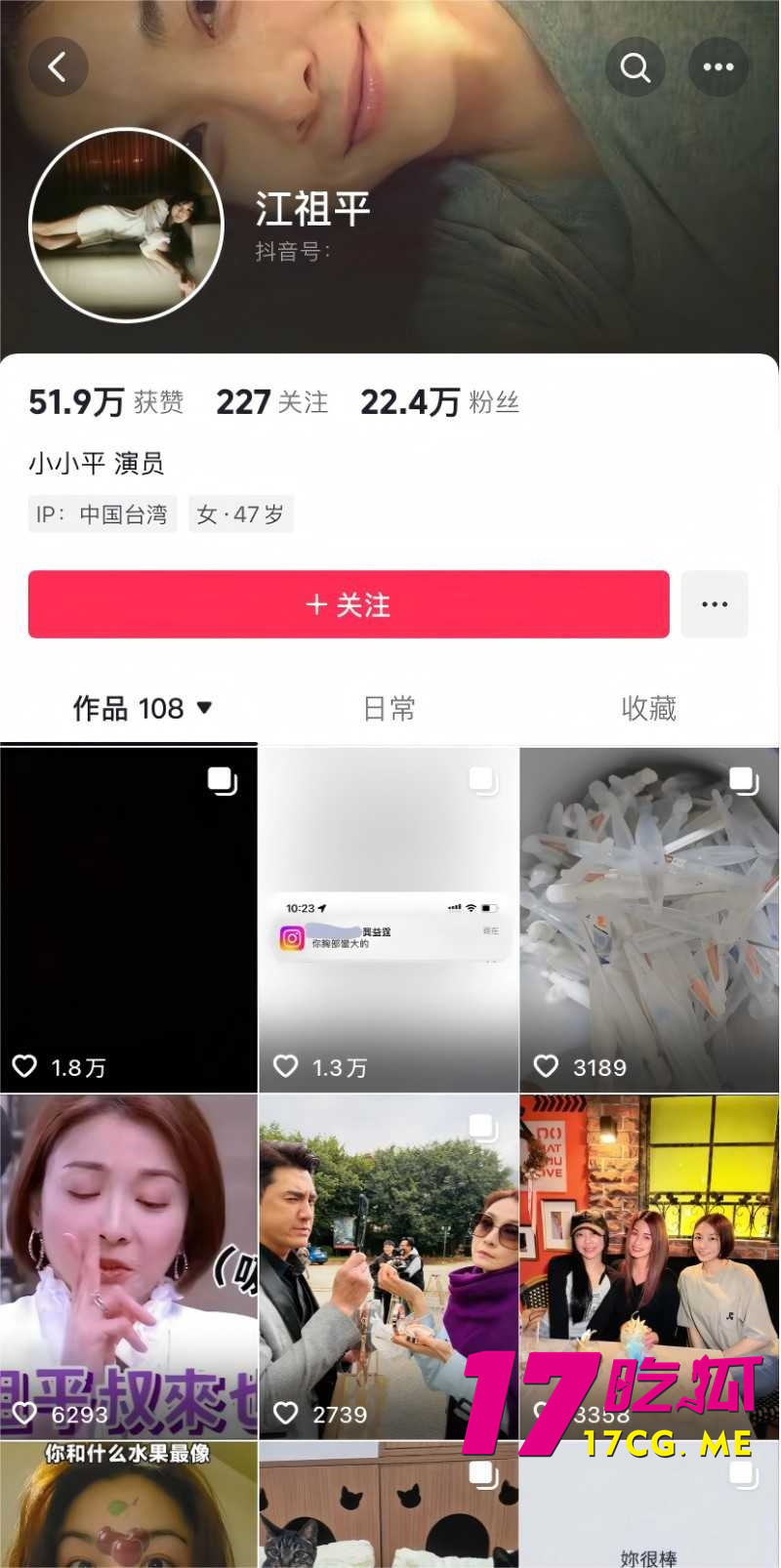Tap the circular profile avatar photo
Image resolution: width=781 pixels, height=1568 pixels.
[128, 225]
